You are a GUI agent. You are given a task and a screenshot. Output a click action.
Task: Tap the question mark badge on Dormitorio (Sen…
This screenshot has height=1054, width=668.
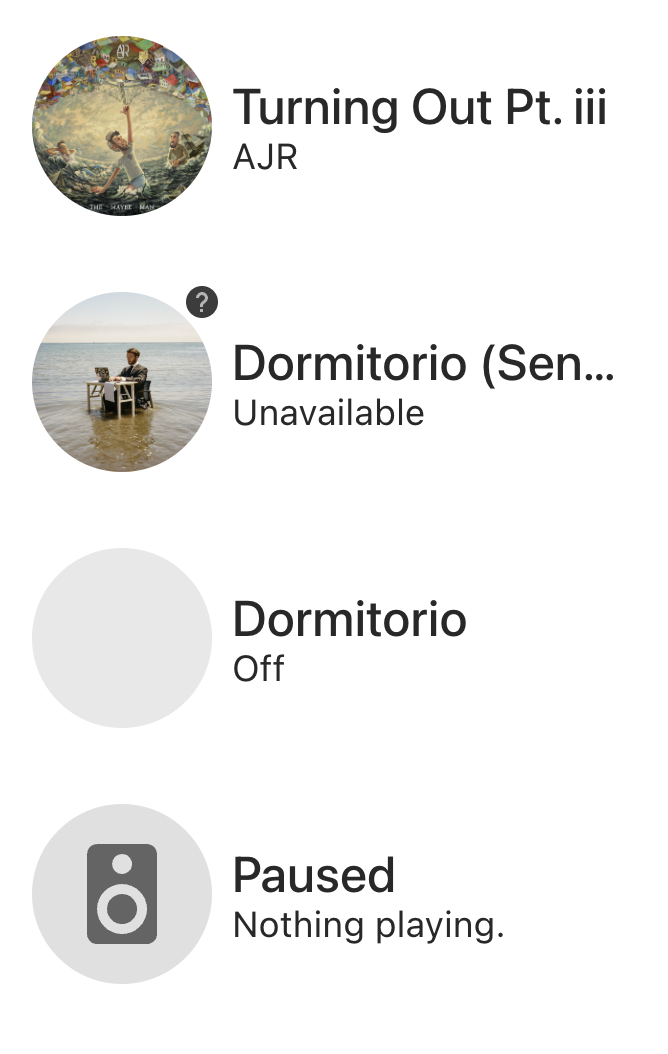[x=202, y=302]
